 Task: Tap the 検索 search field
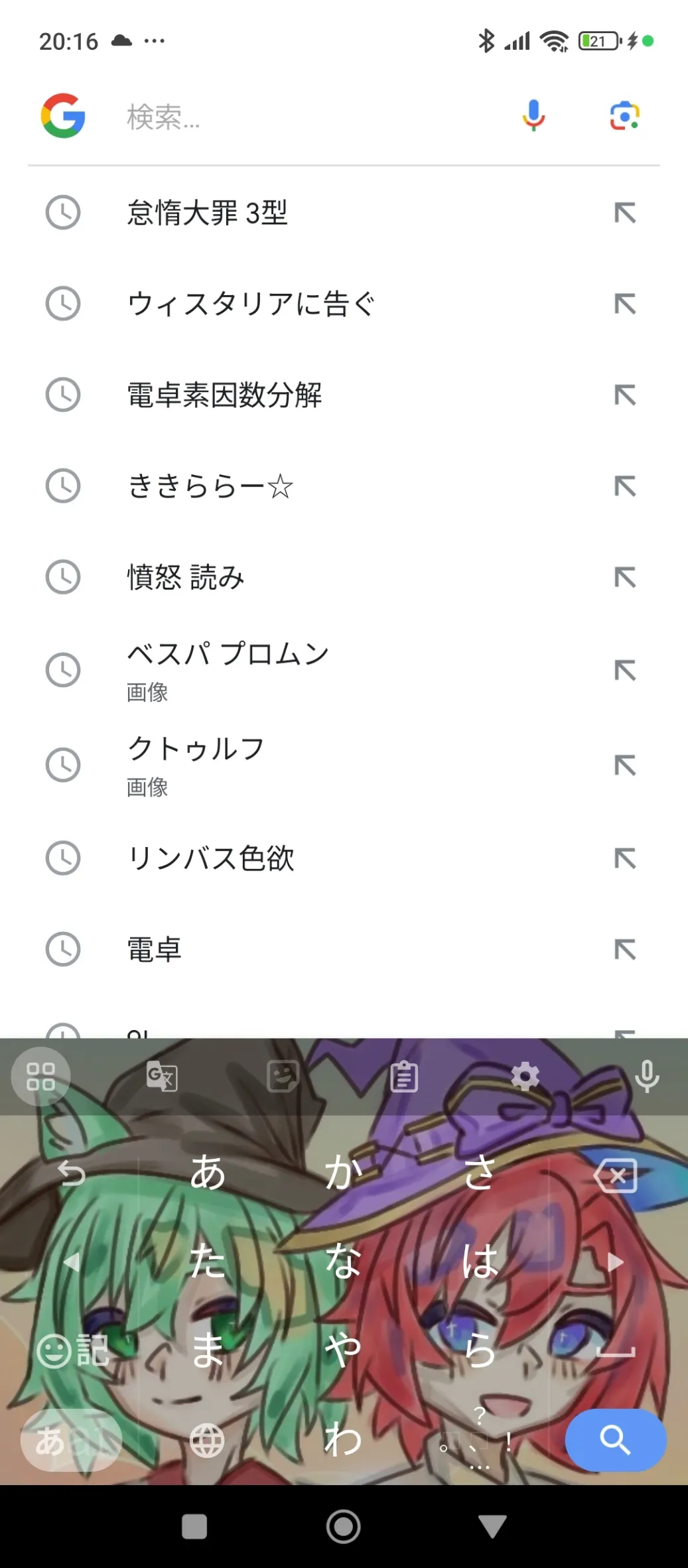pos(299,117)
